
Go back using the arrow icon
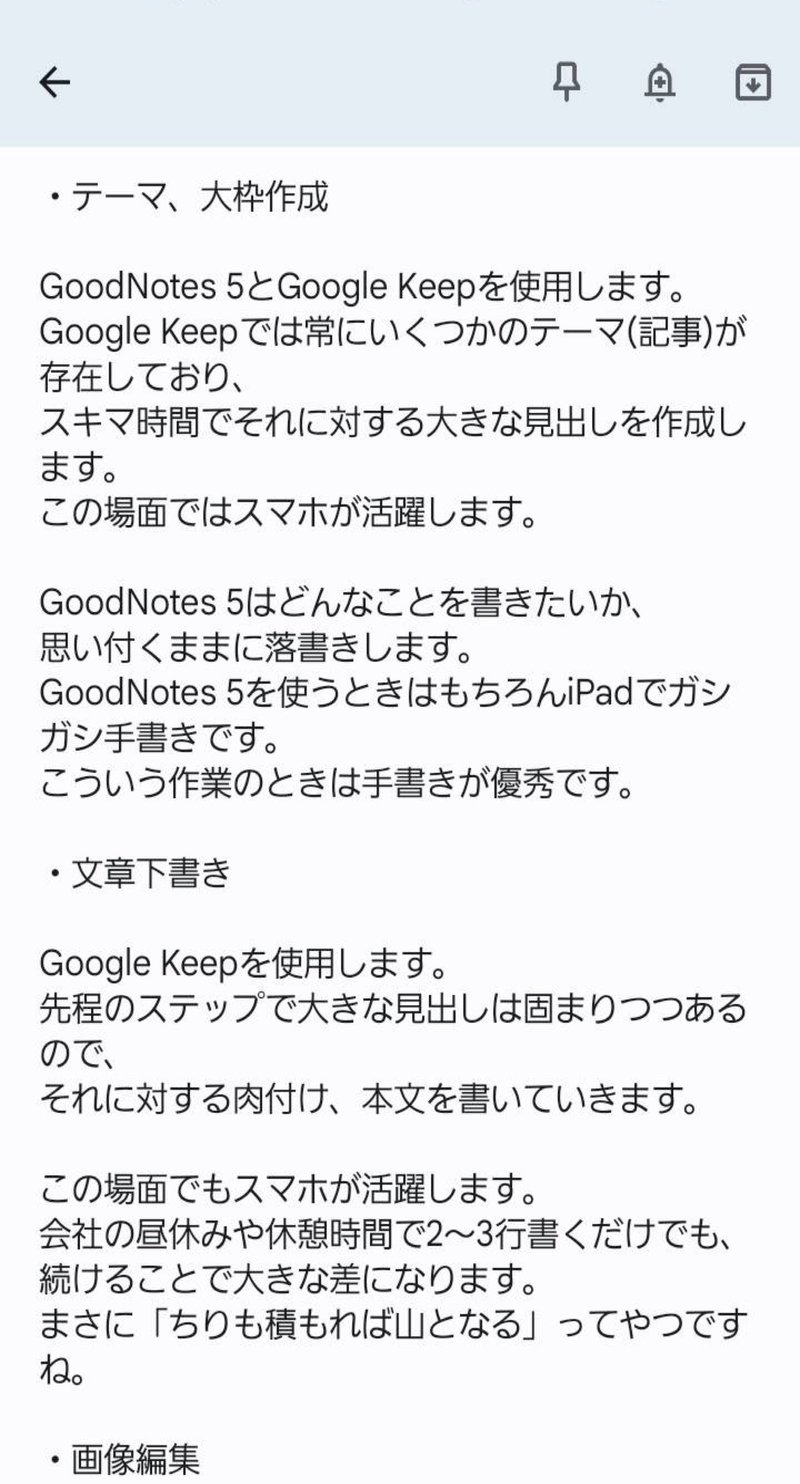click(x=54, y=83)
